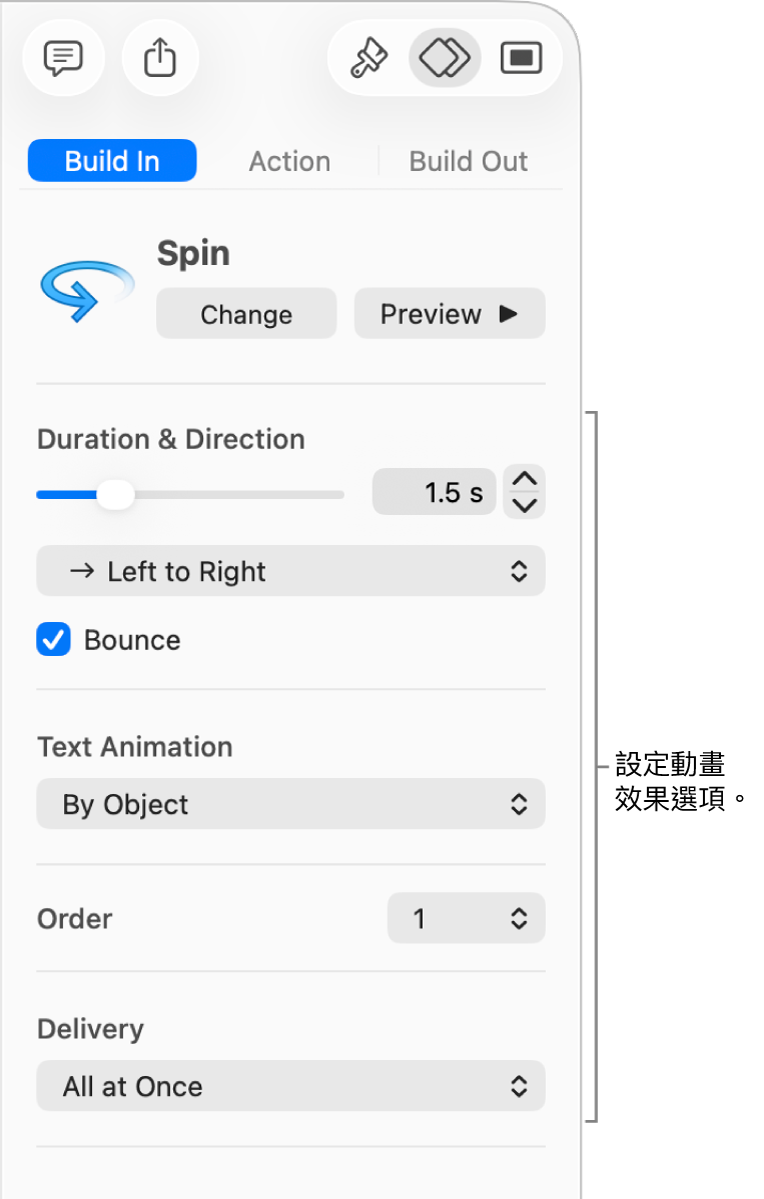Preview the Spin animation
Viewport: 764px width, 1199px height.
pos(449,314)
